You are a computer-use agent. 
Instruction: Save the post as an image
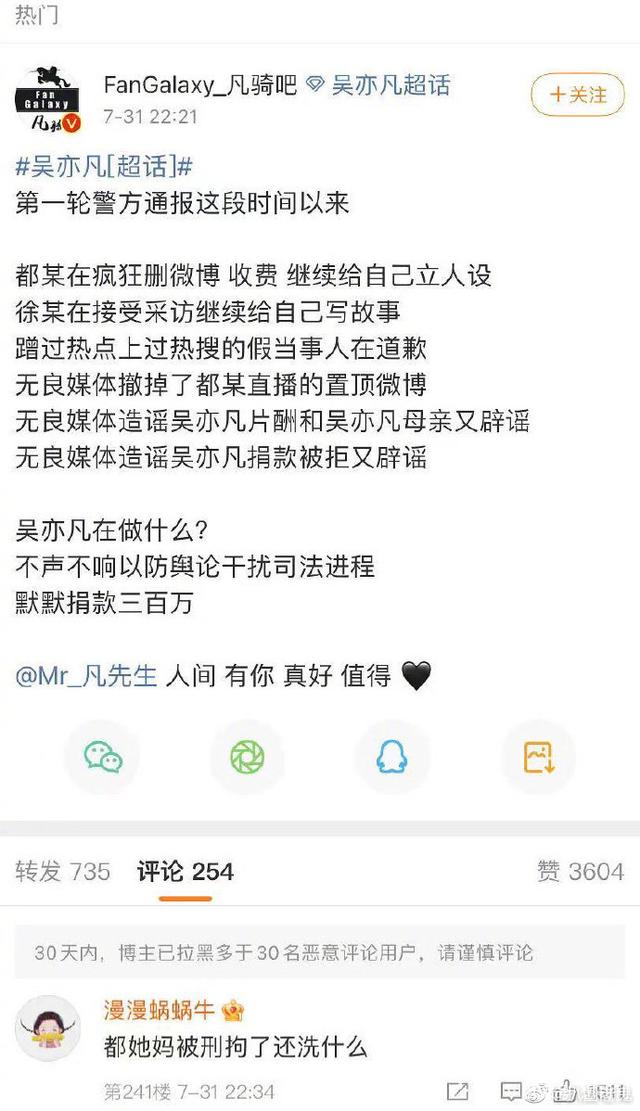coord(539,757)
